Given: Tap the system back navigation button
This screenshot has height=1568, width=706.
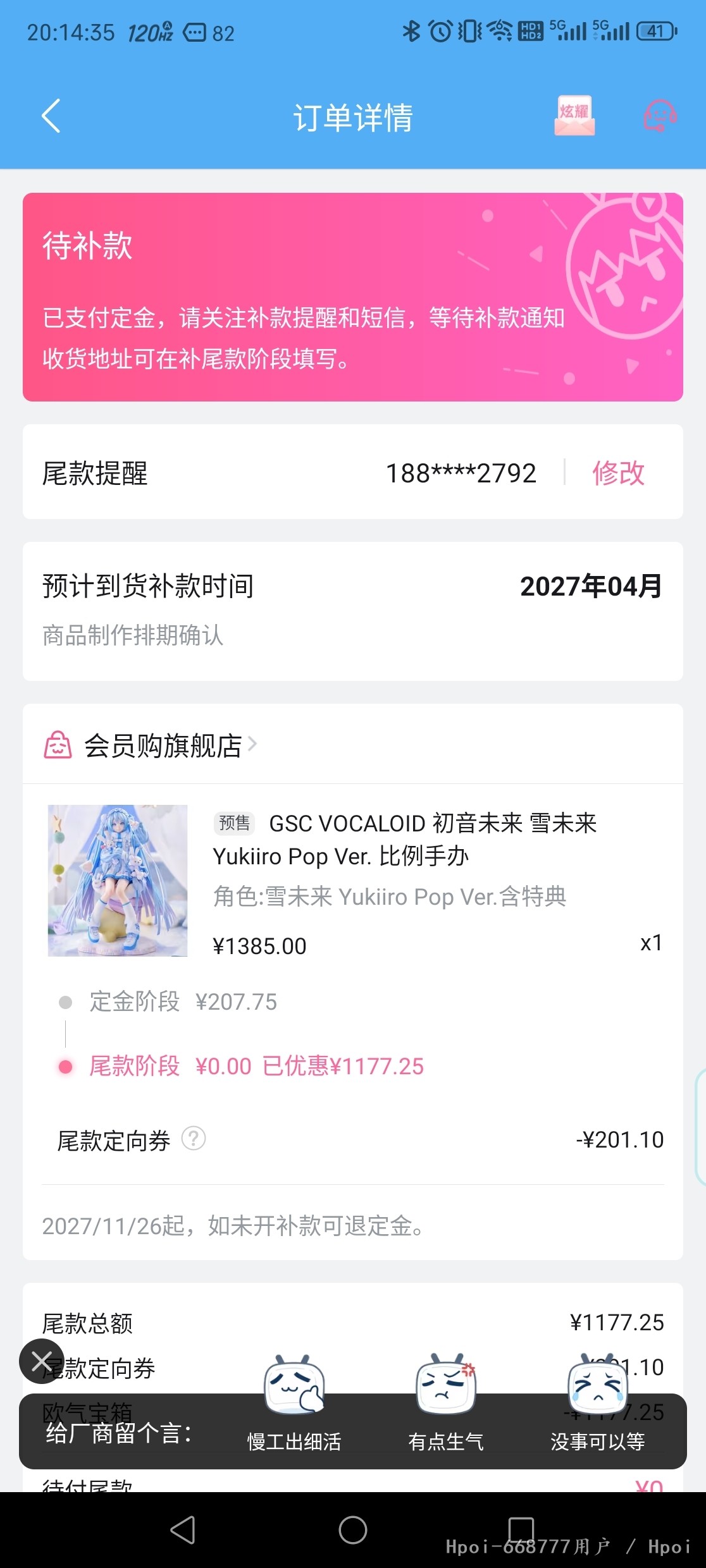Looking at the screenshot, I should click(183, 1530).
